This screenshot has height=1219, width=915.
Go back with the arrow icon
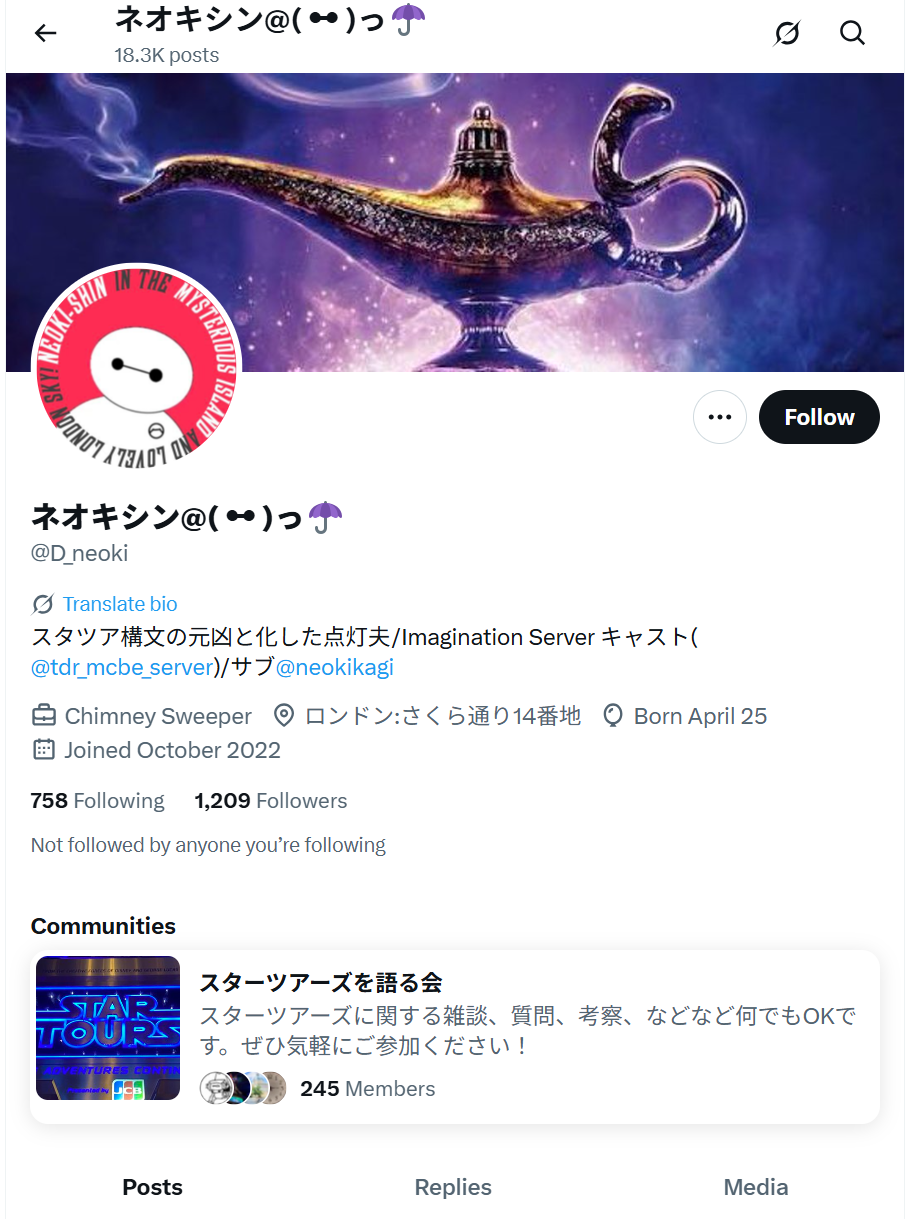click(46, 33)
